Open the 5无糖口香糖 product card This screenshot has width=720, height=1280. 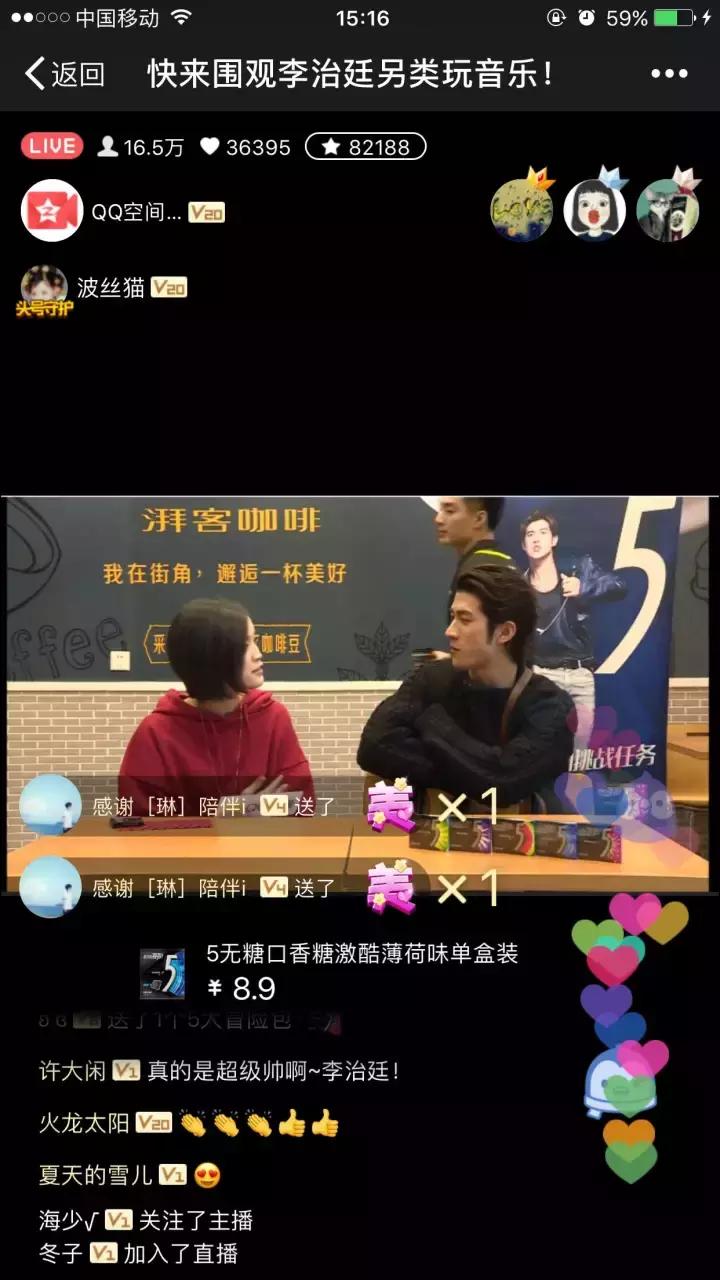330,971
